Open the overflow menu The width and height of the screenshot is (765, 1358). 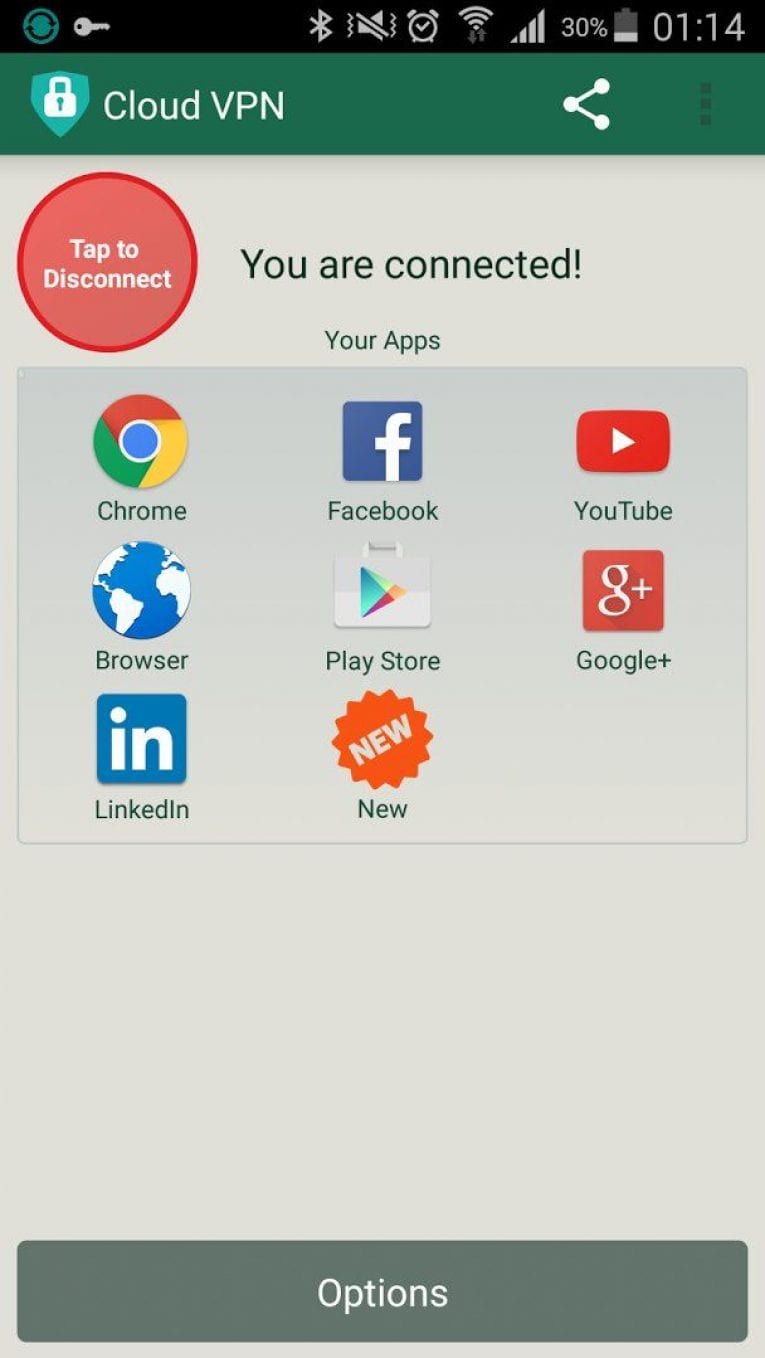point(705,104)
